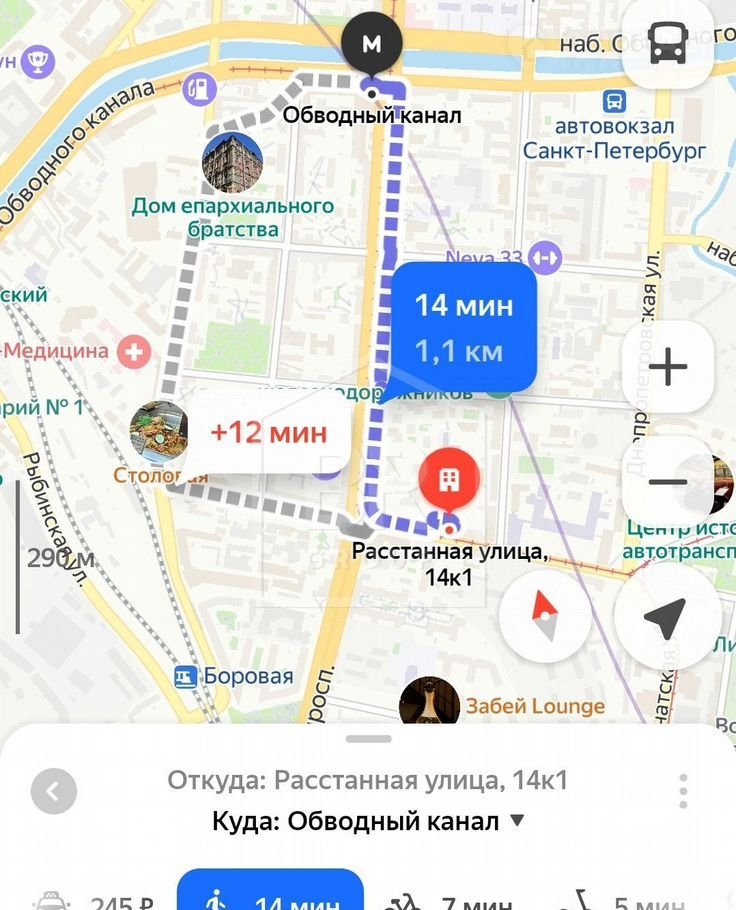The image size is (736, 910).
Task: Center map on my location
Action: [664, 619]
